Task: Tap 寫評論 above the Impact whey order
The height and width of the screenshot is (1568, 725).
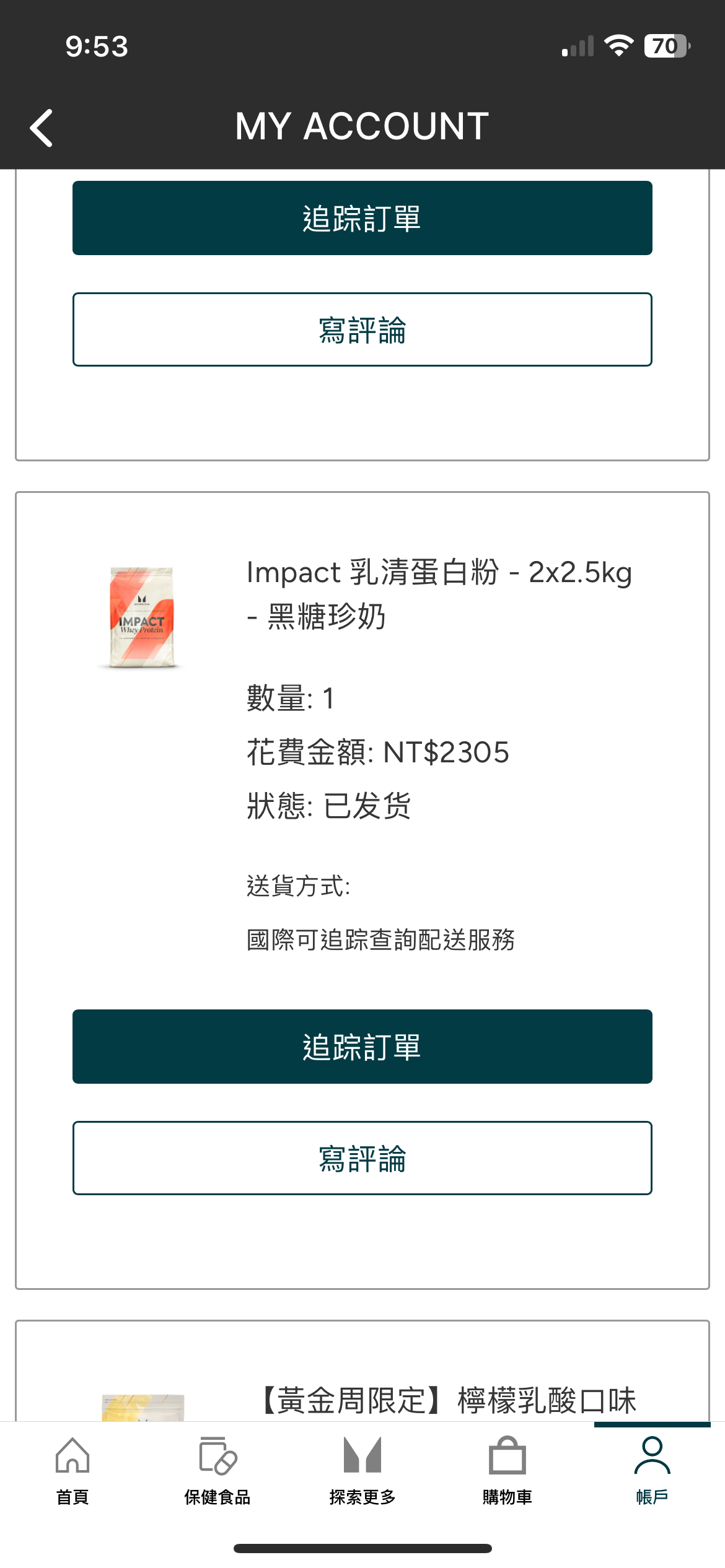Action: click(x=362, y=329)
